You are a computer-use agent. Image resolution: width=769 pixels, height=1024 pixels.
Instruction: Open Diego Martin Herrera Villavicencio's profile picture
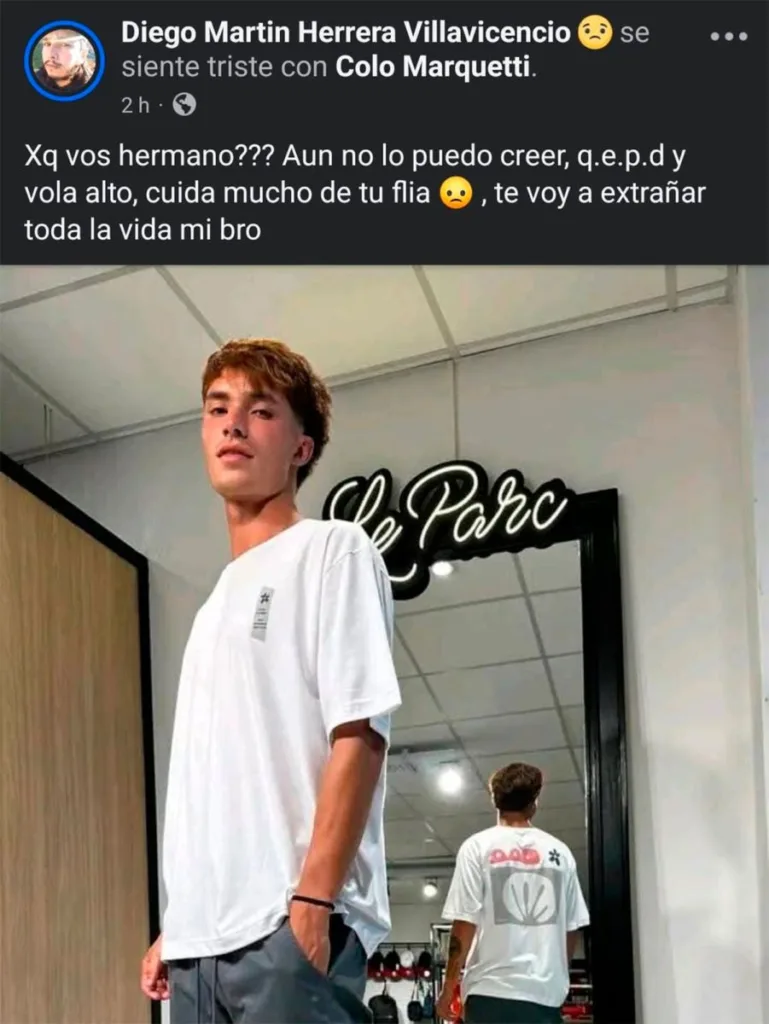pyautogui.click(x=64, y=61)
